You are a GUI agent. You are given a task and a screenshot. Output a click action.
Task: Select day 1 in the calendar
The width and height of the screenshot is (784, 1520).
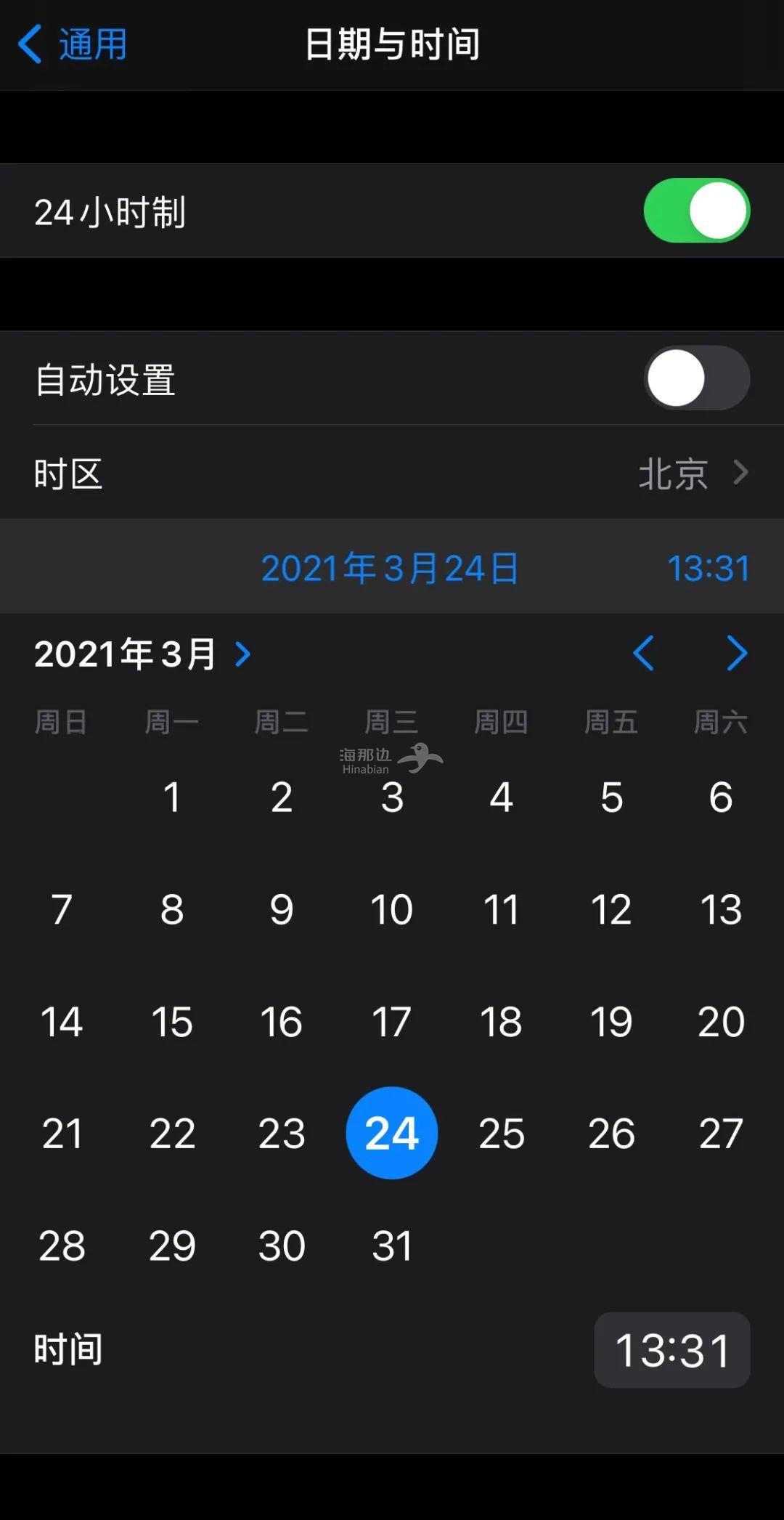point(172,797)
